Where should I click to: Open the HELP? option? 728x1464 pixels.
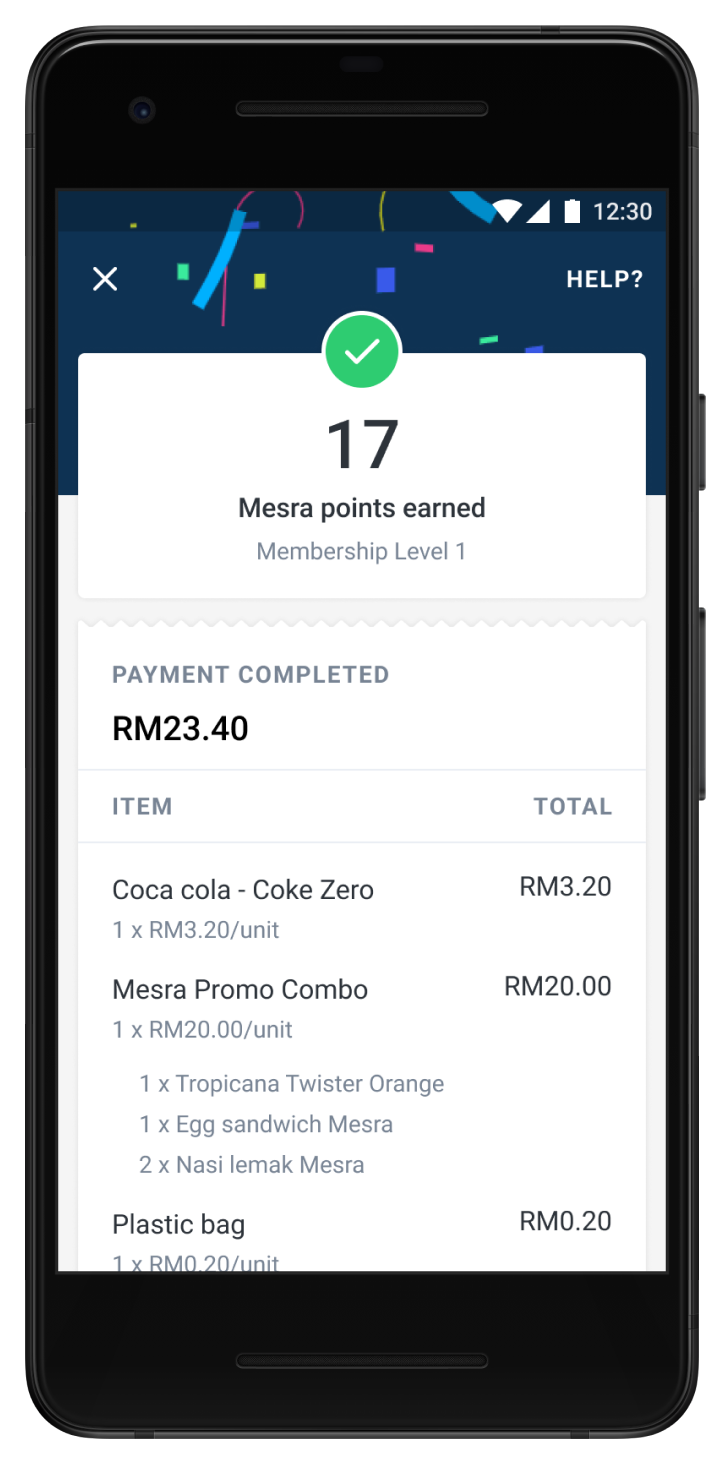pyautogui.click(x=604, y=279)
